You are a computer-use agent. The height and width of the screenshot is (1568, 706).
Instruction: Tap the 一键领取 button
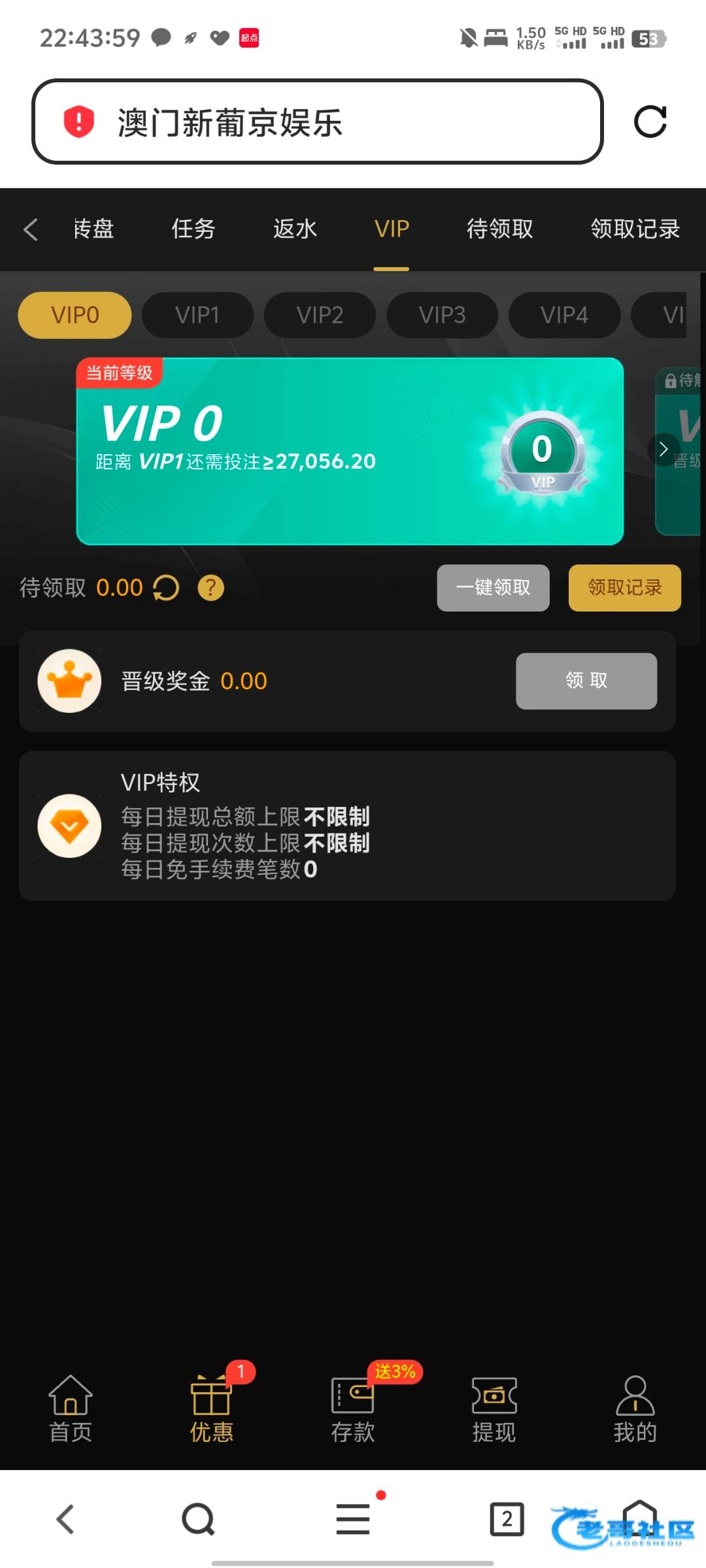click(493, 588)
